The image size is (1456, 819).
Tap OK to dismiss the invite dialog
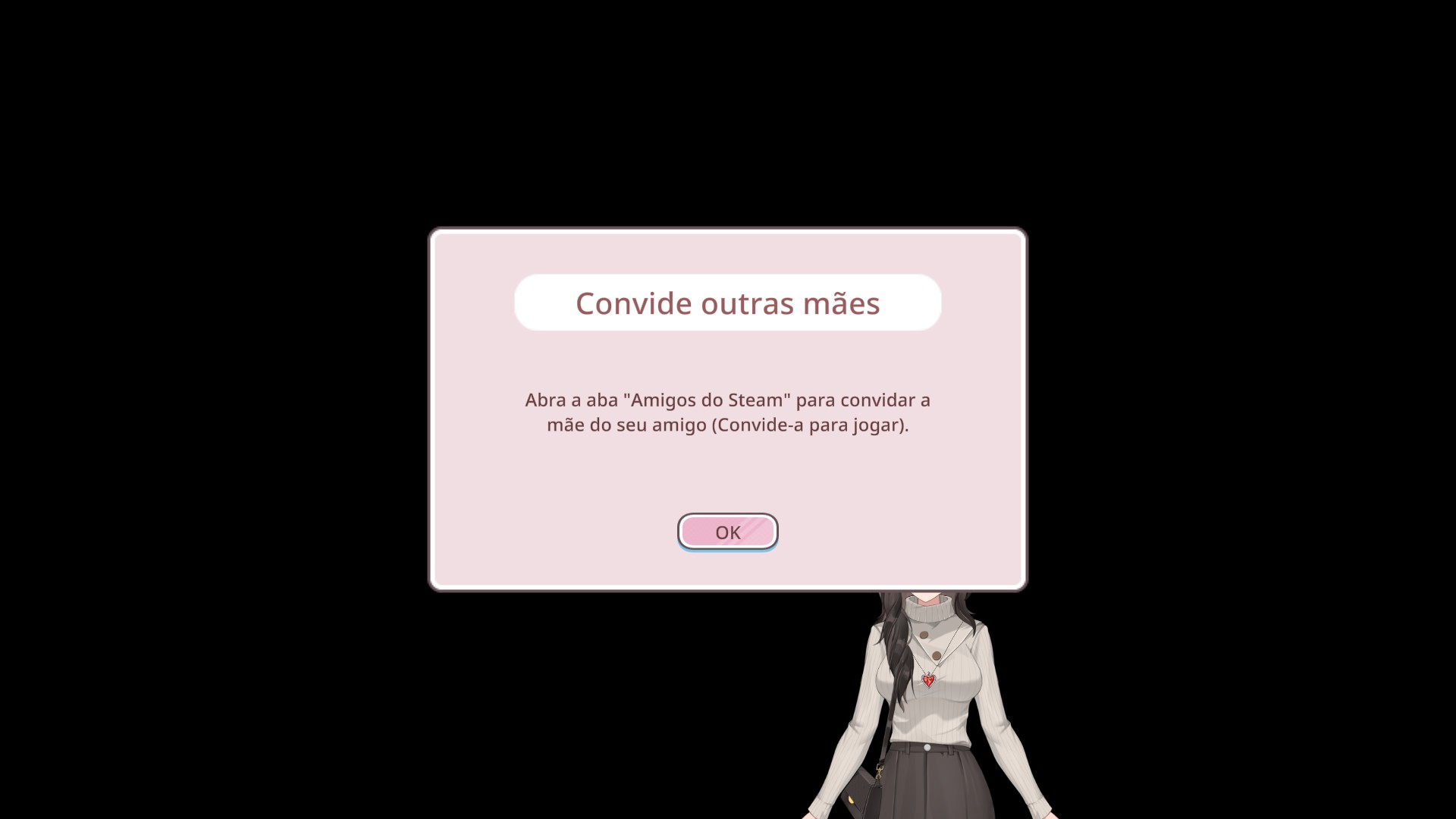pos(727,532)
